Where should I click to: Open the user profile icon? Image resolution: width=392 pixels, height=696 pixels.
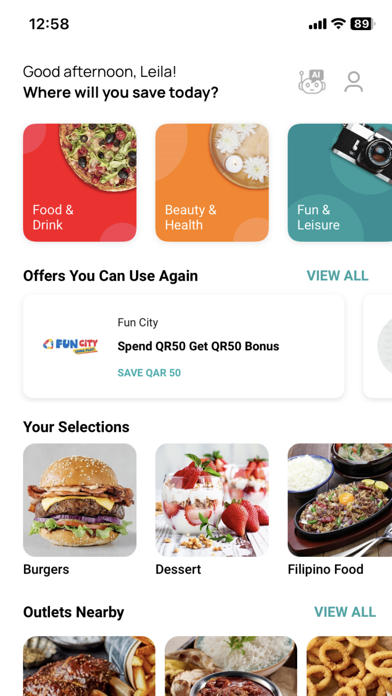tap(354, 82)
